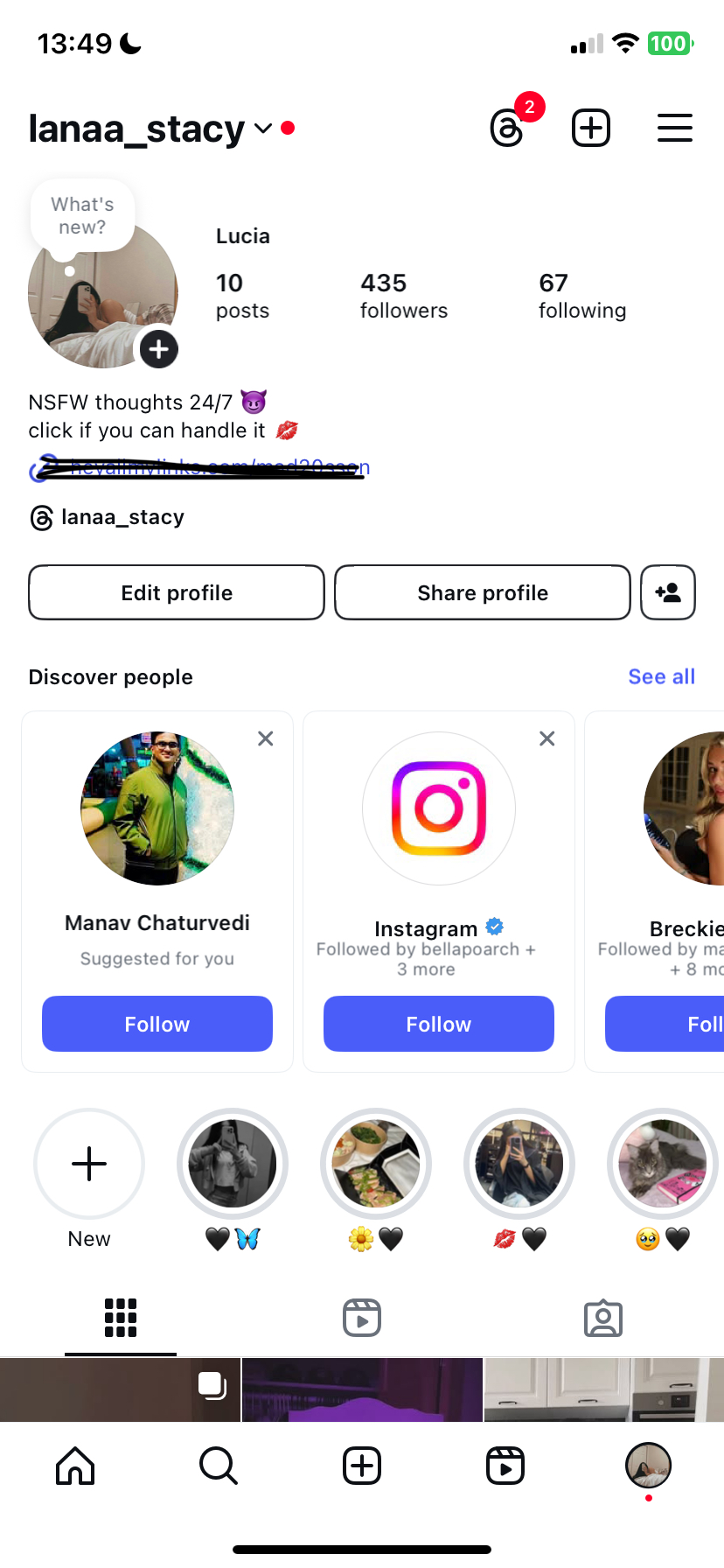This screenshot has width=724, height=1568.
Task: Dismiss the Instagram suggestion card
Action: click(x=547, y=738)
